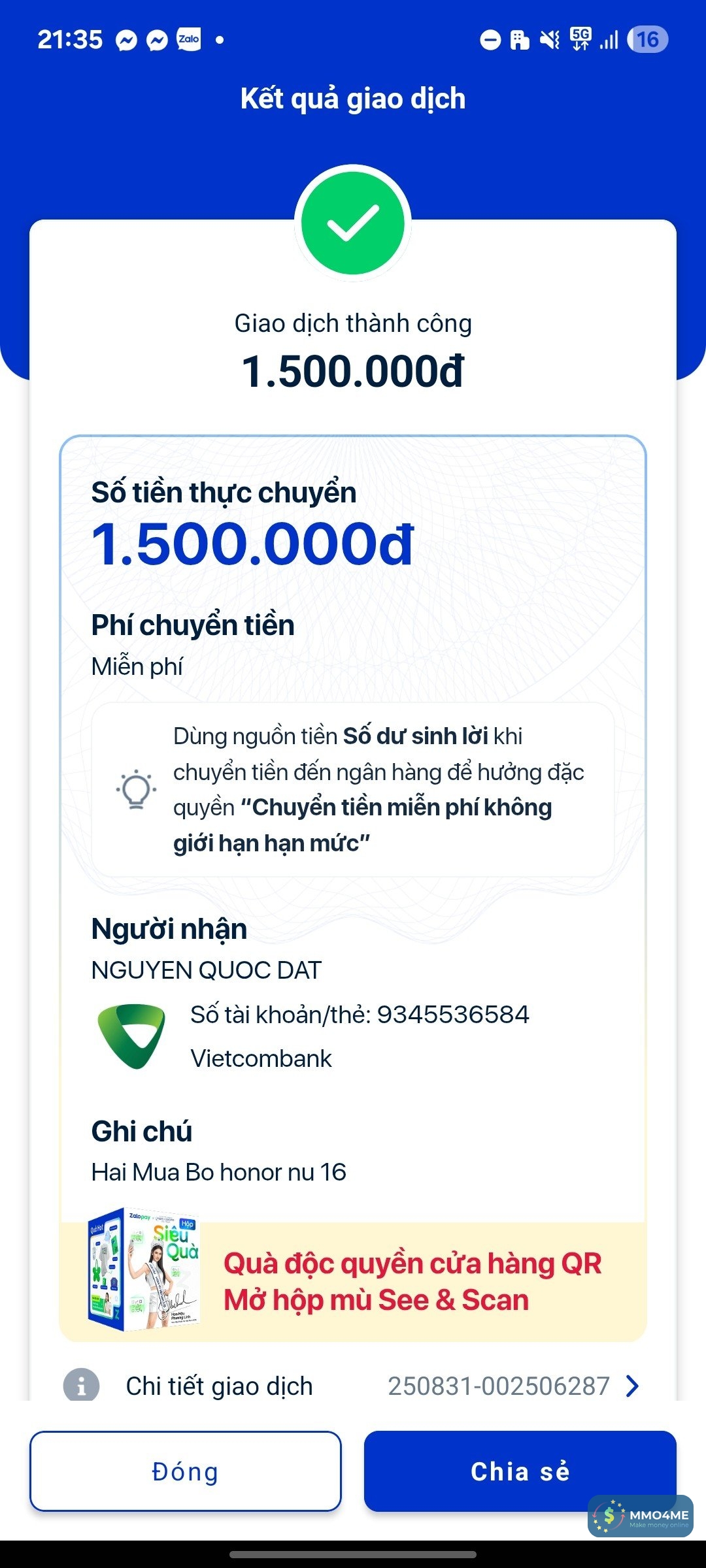
Task: Share the transaction with Chia sẻ
Action: click(x=519, y=1471)
